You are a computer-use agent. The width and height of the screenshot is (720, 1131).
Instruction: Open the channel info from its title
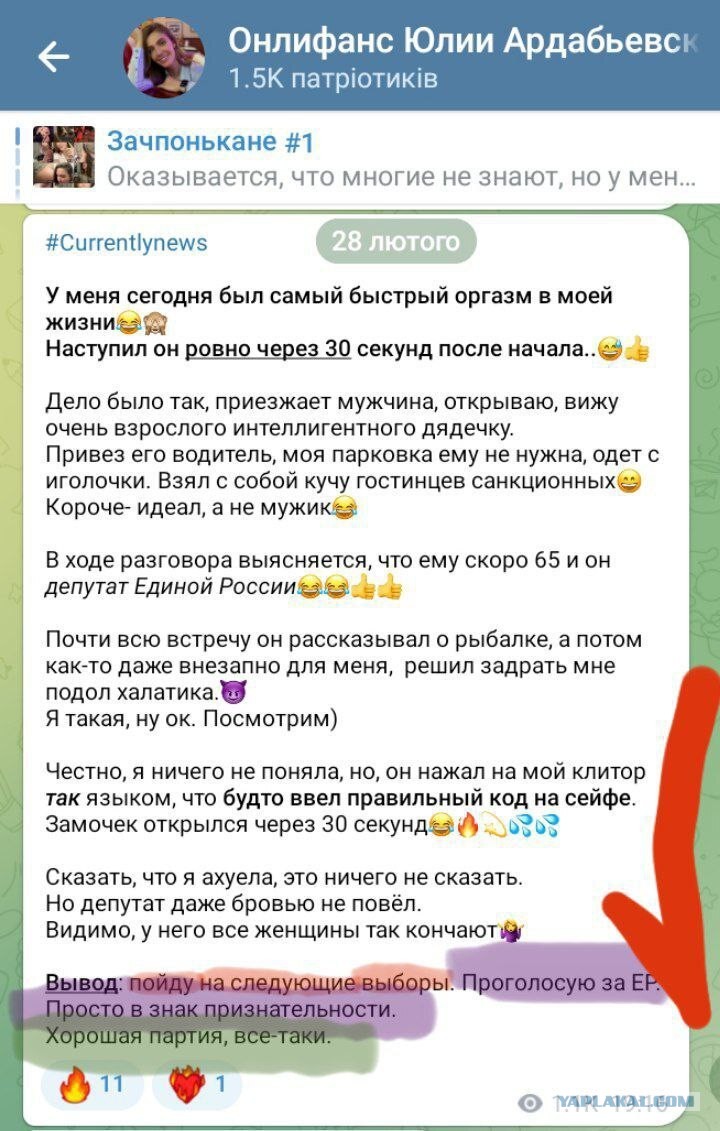pos(464,42)
